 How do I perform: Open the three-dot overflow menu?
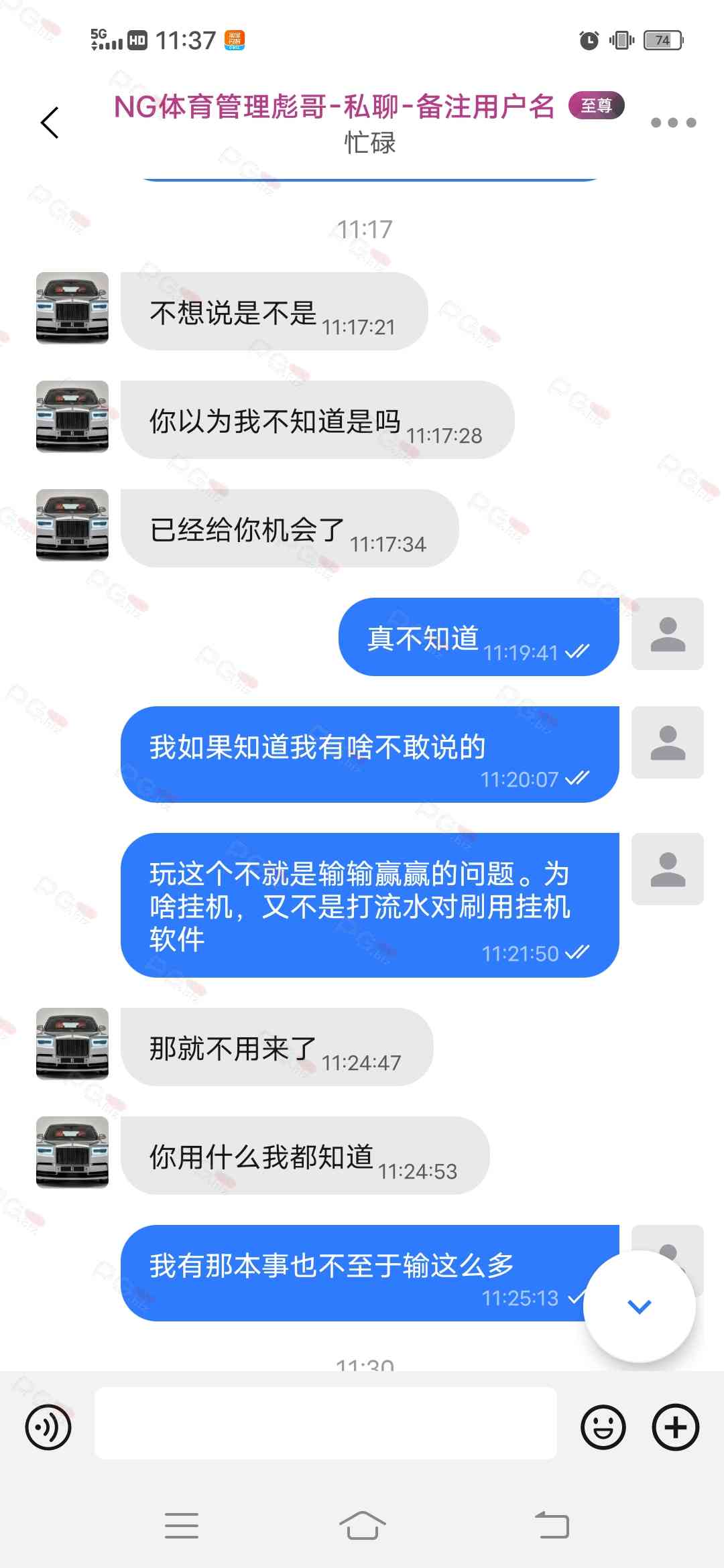coord(673,123)
